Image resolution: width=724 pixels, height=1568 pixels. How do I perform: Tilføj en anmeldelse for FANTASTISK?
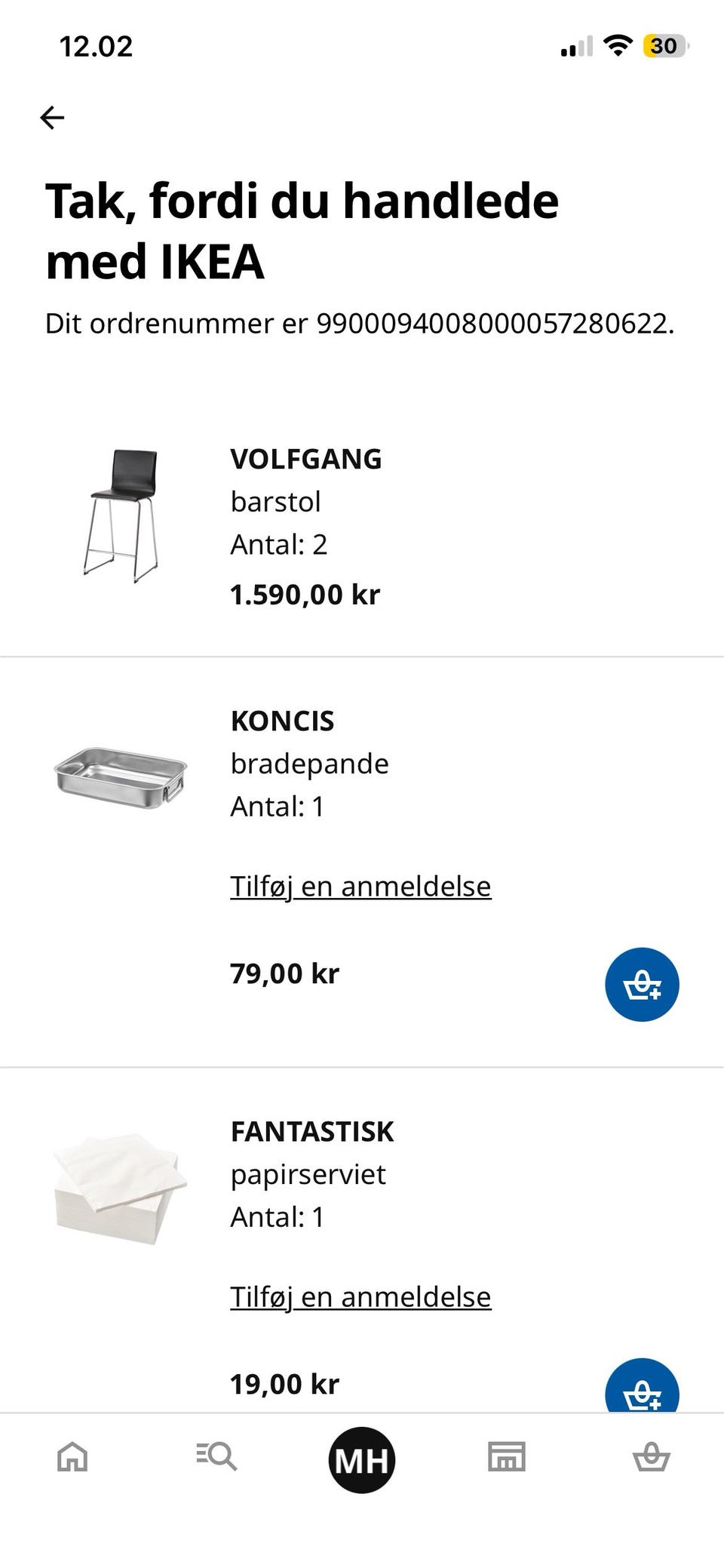tap(360, 1296)
